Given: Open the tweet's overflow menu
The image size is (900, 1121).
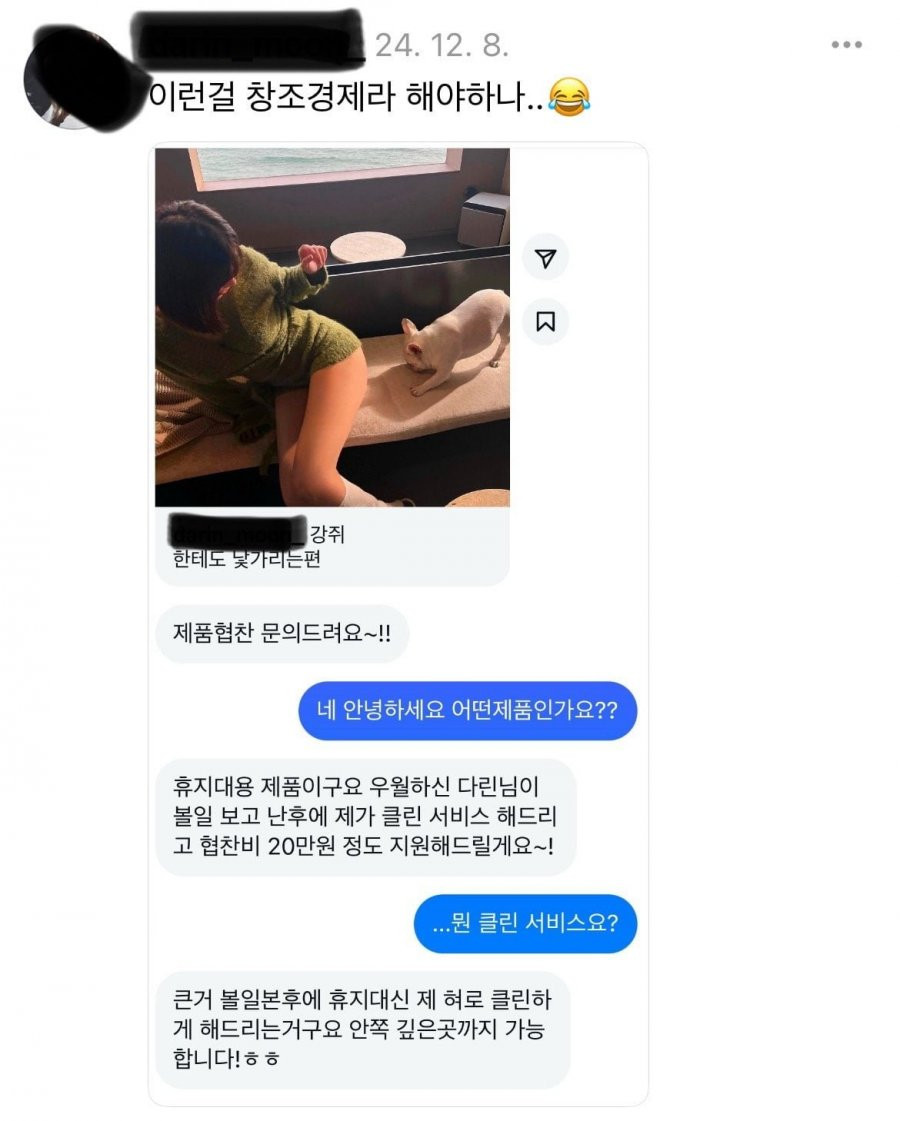Looking at the screenshot, I should (846, 45).
